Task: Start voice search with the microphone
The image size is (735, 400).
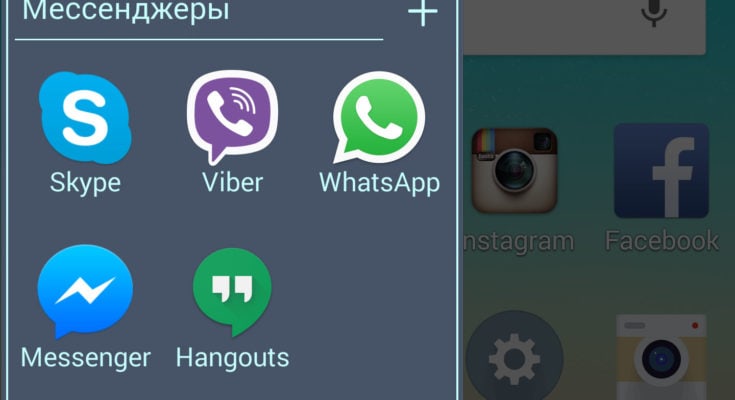Action: click(x=654, y=12)
